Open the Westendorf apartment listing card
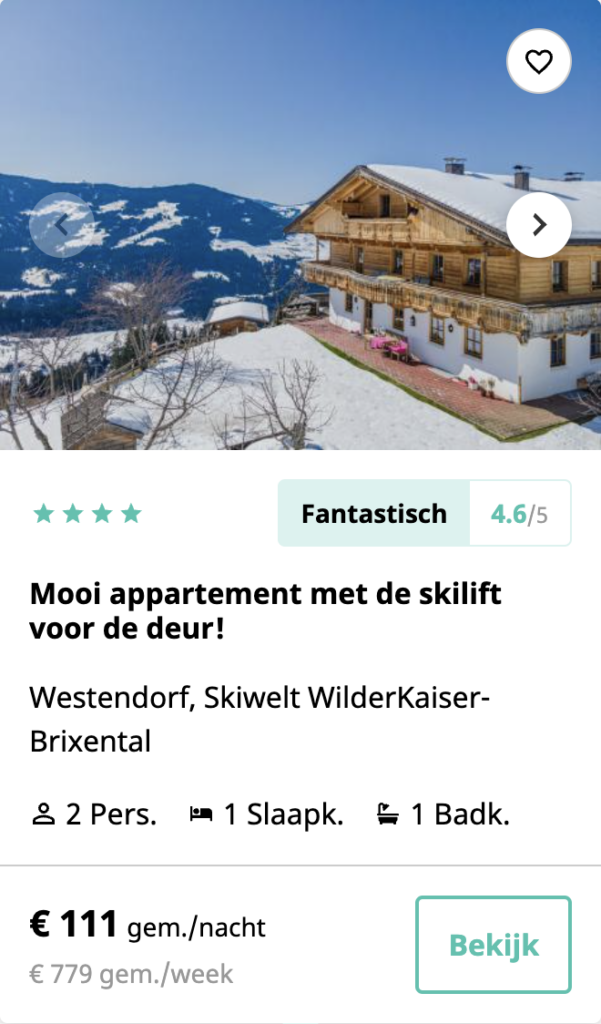601x1024 pixels. pyautogui.click(x=265, y=611)
